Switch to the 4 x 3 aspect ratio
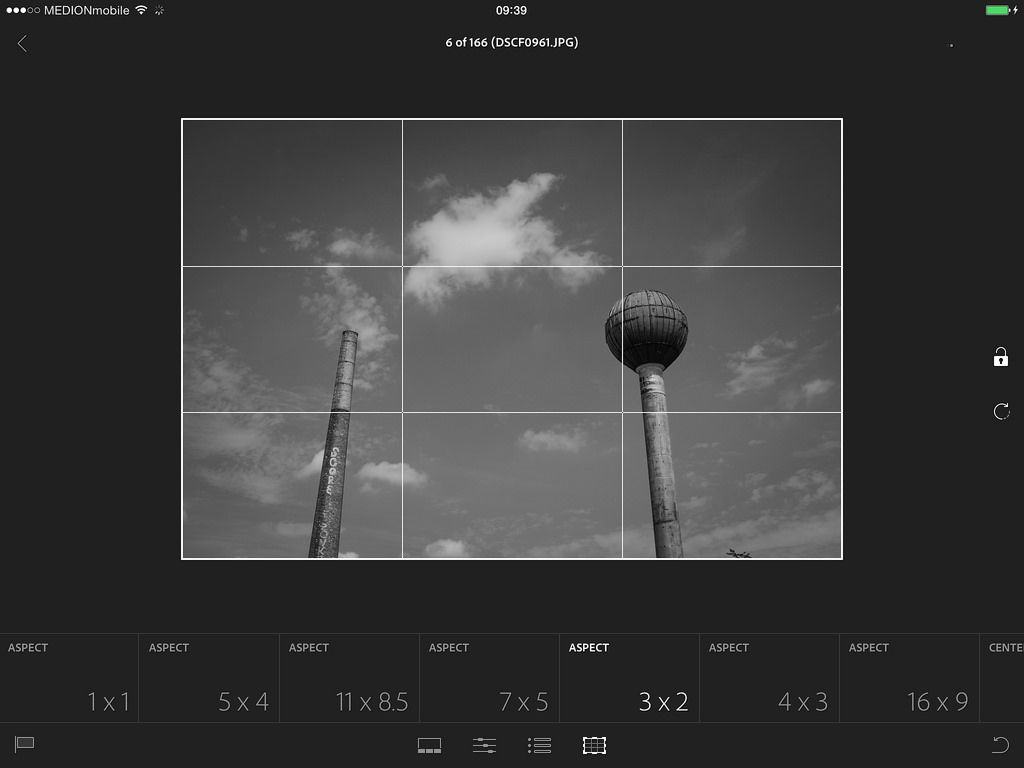This screenshot has width=1024, height=768. [x=769, y=679]
